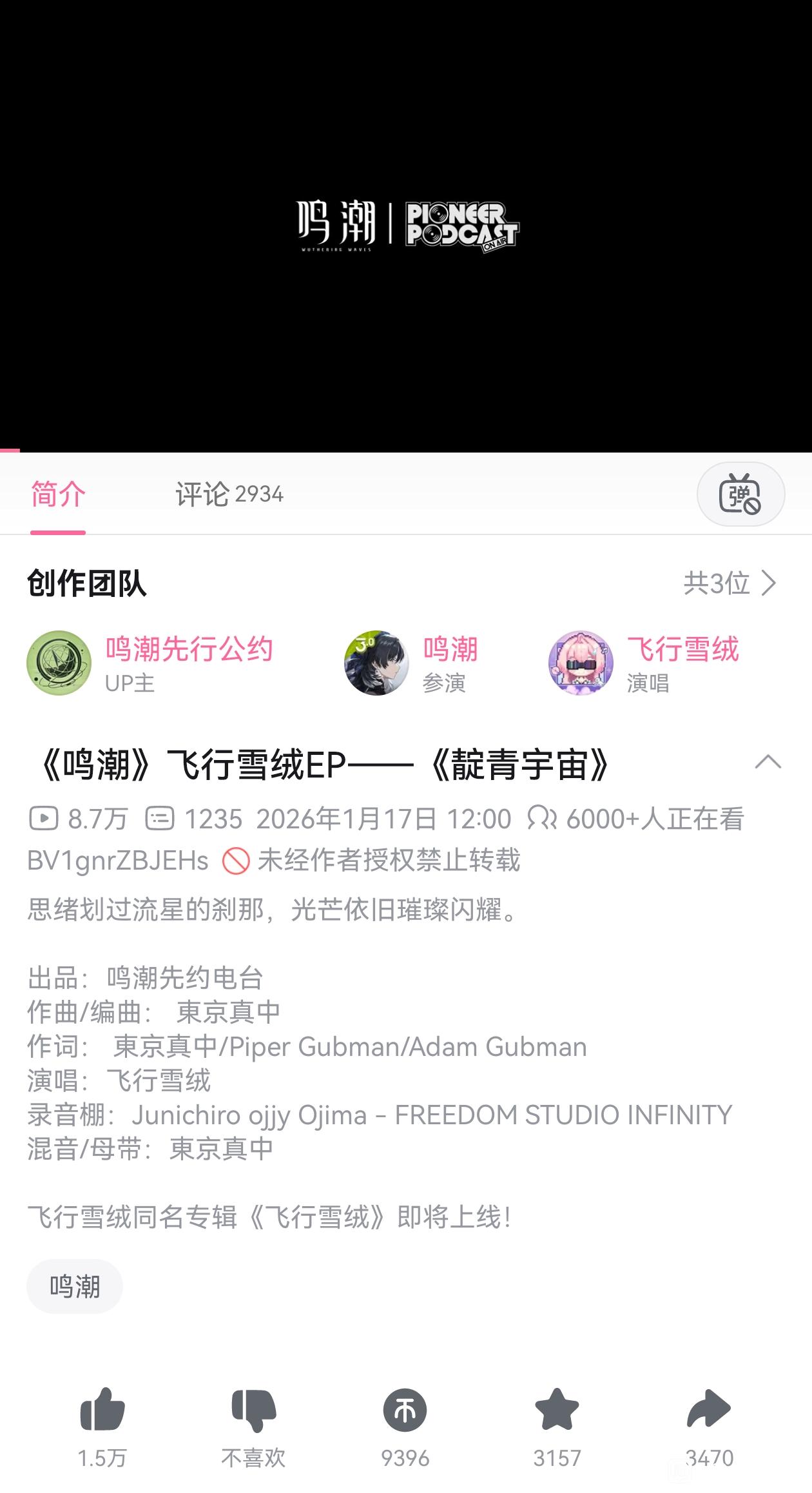The image size is (812, 1493).
Task: Collapse the video description chevron
Action: (768, 763)
